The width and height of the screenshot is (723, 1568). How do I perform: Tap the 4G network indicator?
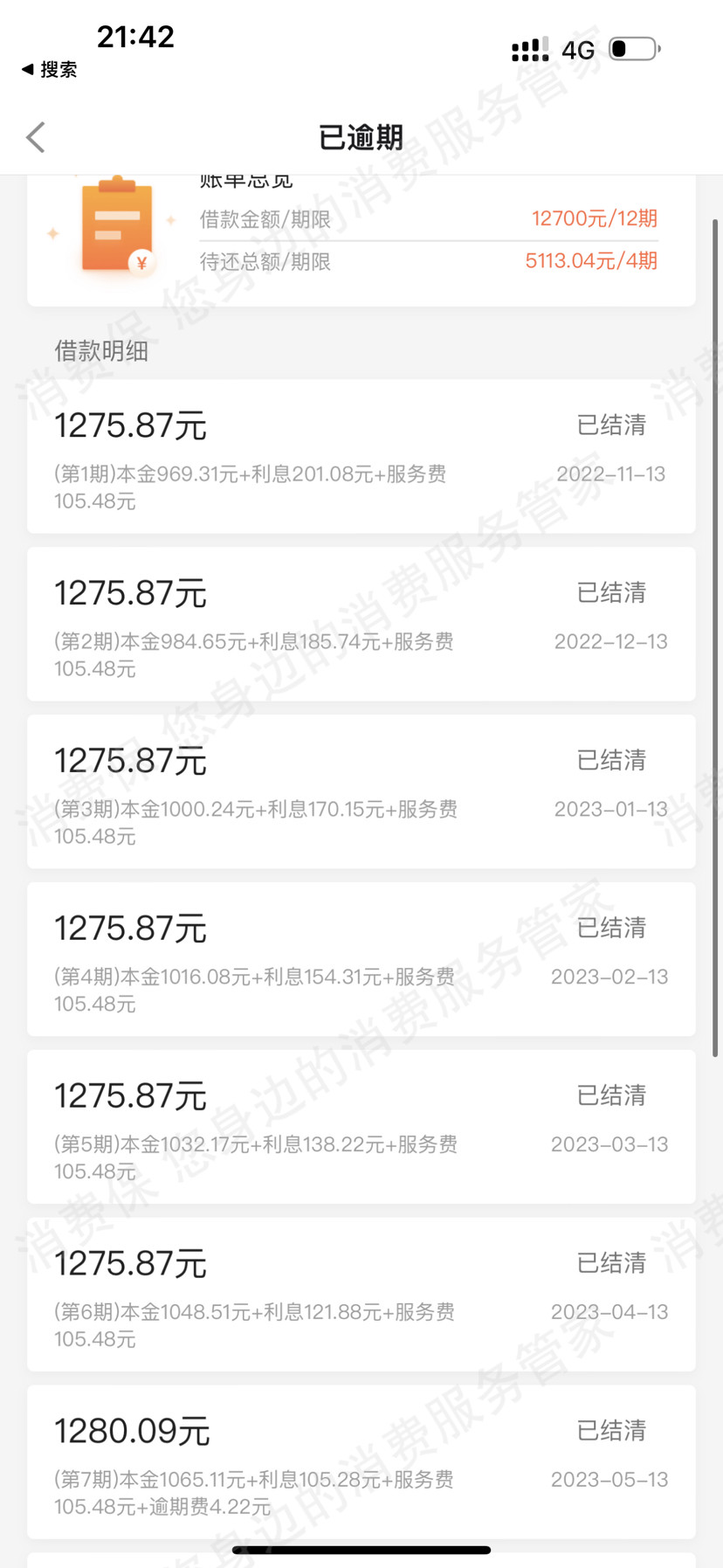pyautogui.click(x=578, y=50)
